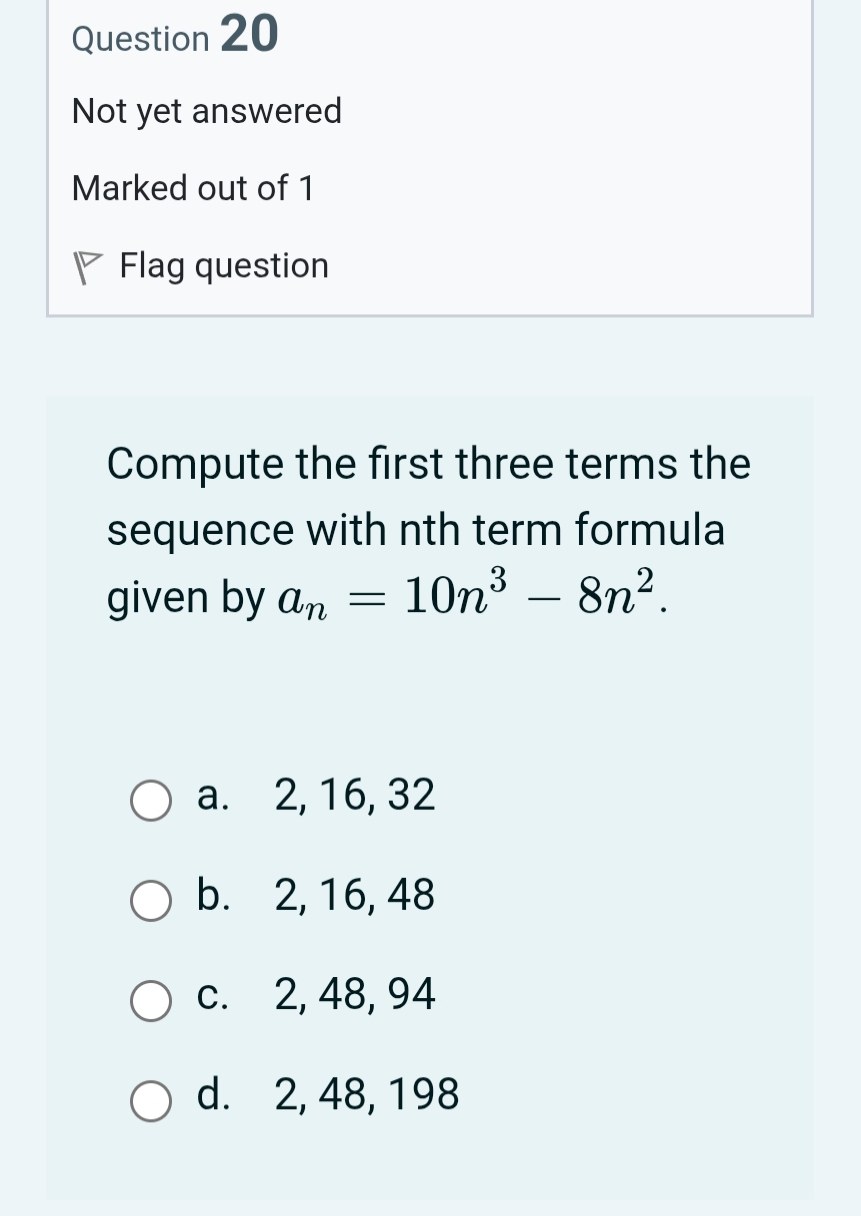Flag this question for review
This screenshot has width=861, height=1216.
[201, 266]
